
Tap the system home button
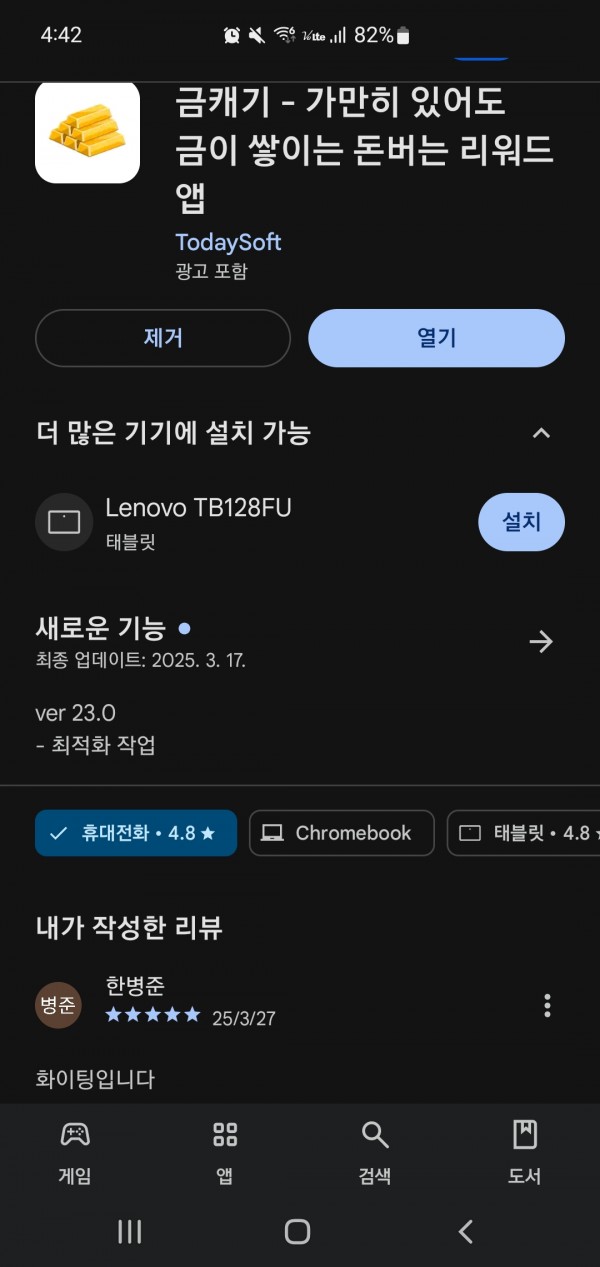297,1231
